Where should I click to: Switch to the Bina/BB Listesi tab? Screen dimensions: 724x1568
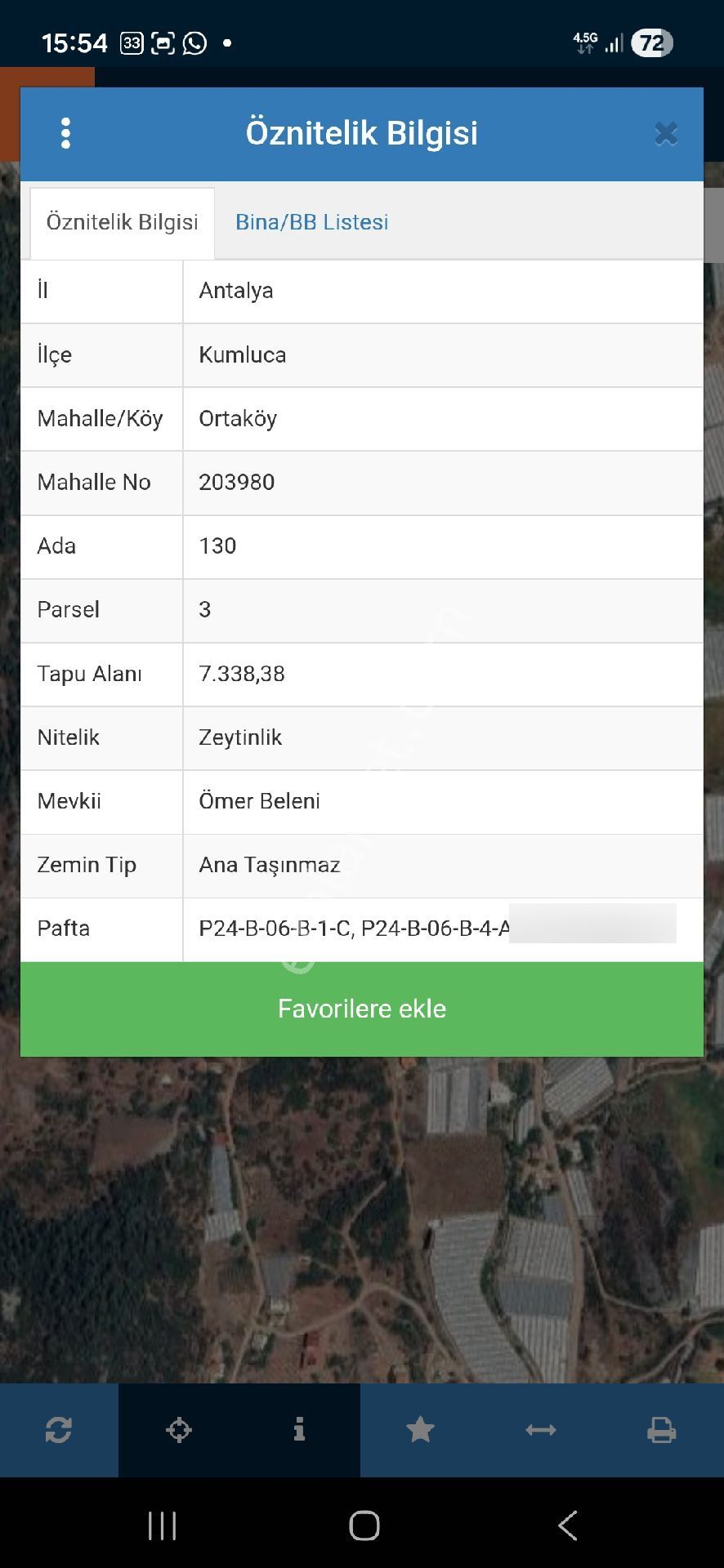click(311, 222)
